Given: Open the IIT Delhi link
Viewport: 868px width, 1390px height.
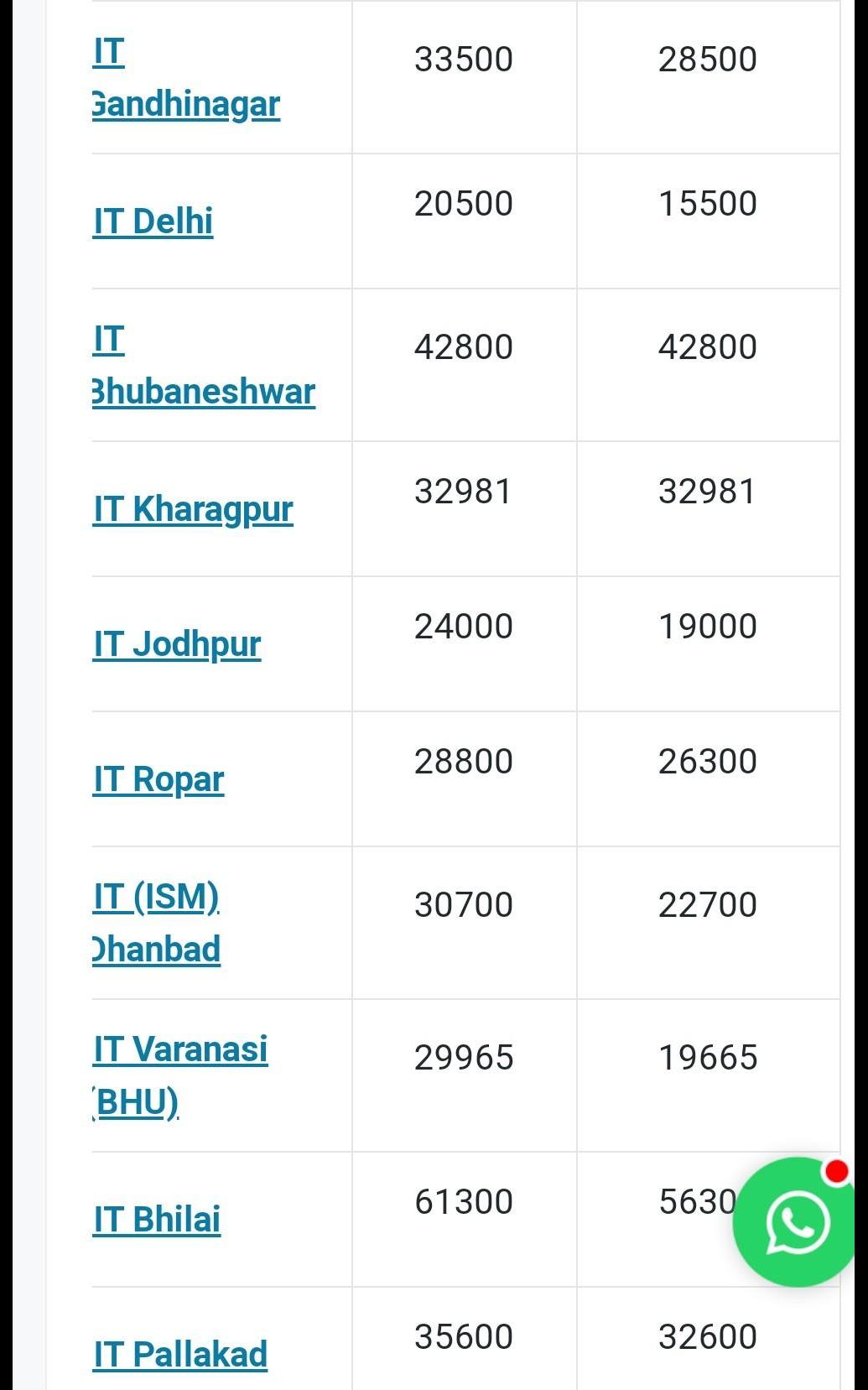Looking at the screenshot, I should click(x=153, y=221).
